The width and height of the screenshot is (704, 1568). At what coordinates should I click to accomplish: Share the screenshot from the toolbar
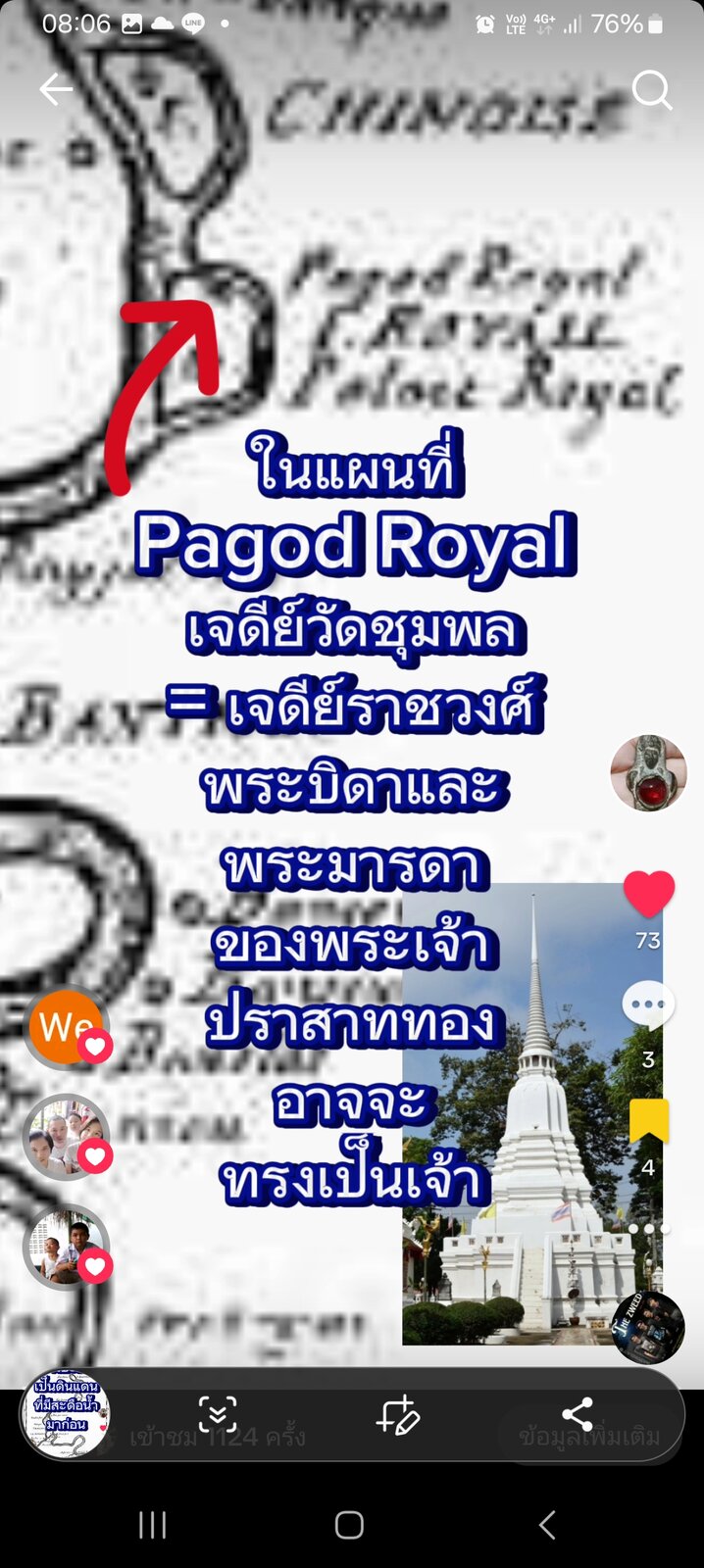(578, 1414)
